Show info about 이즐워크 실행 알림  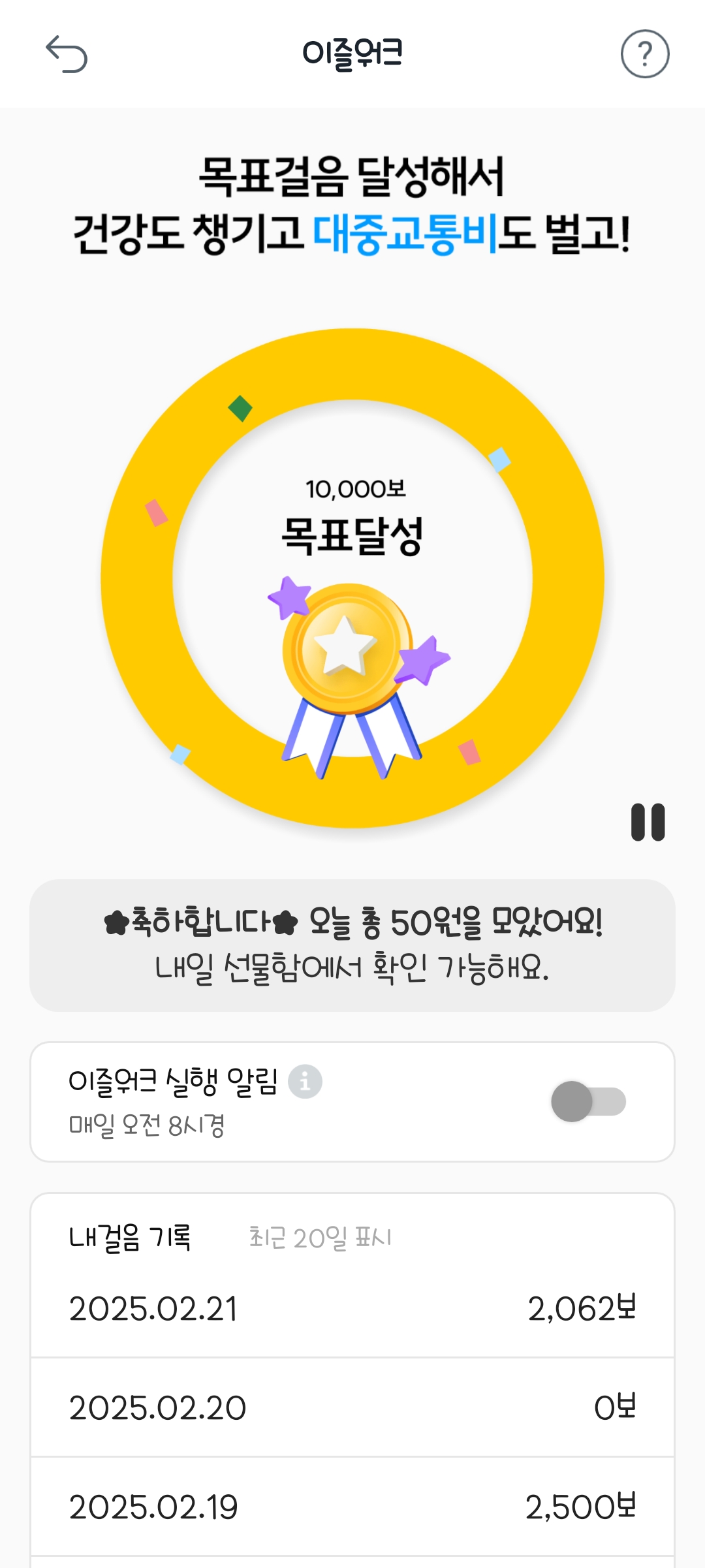click(305, 1082)
